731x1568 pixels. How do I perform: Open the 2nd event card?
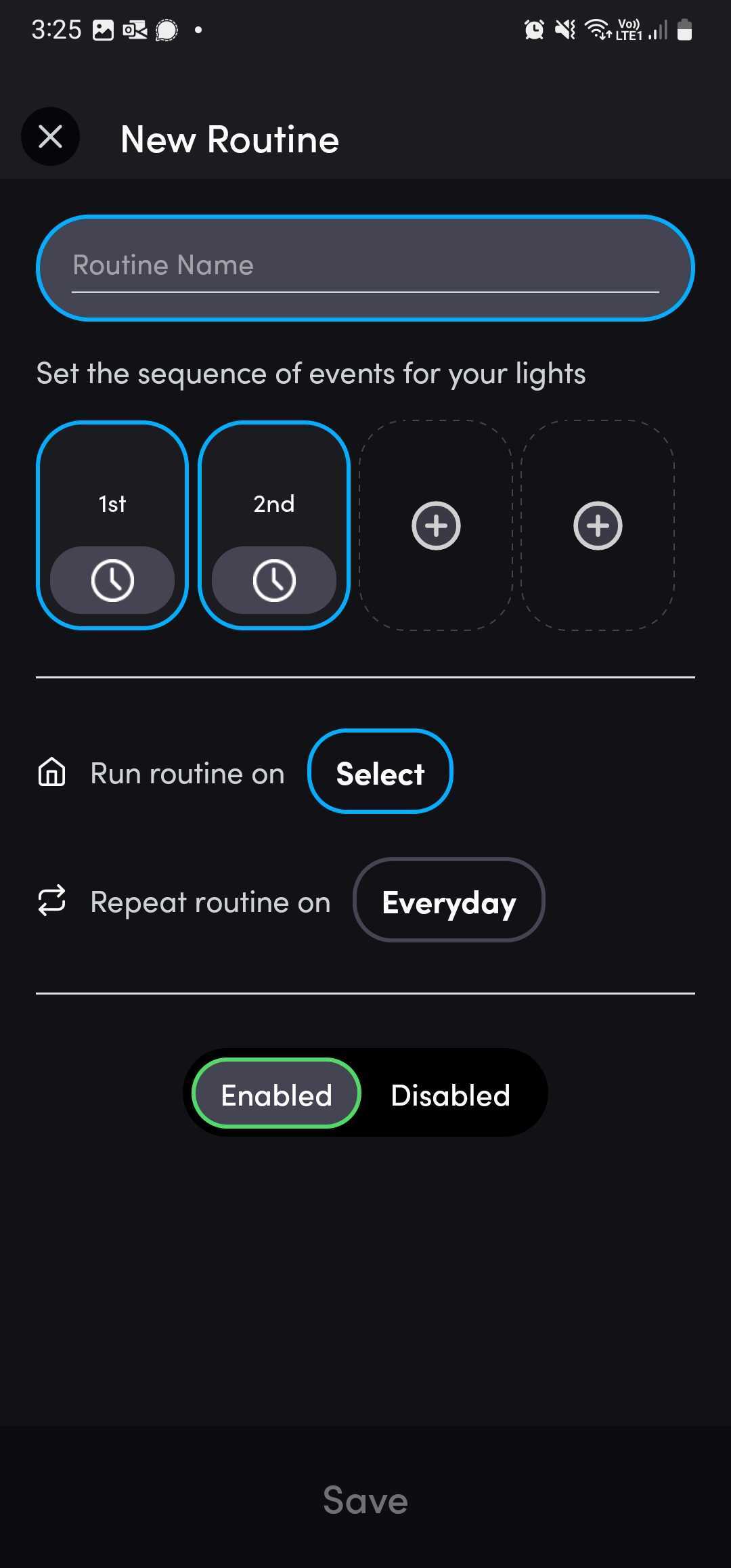274,525
